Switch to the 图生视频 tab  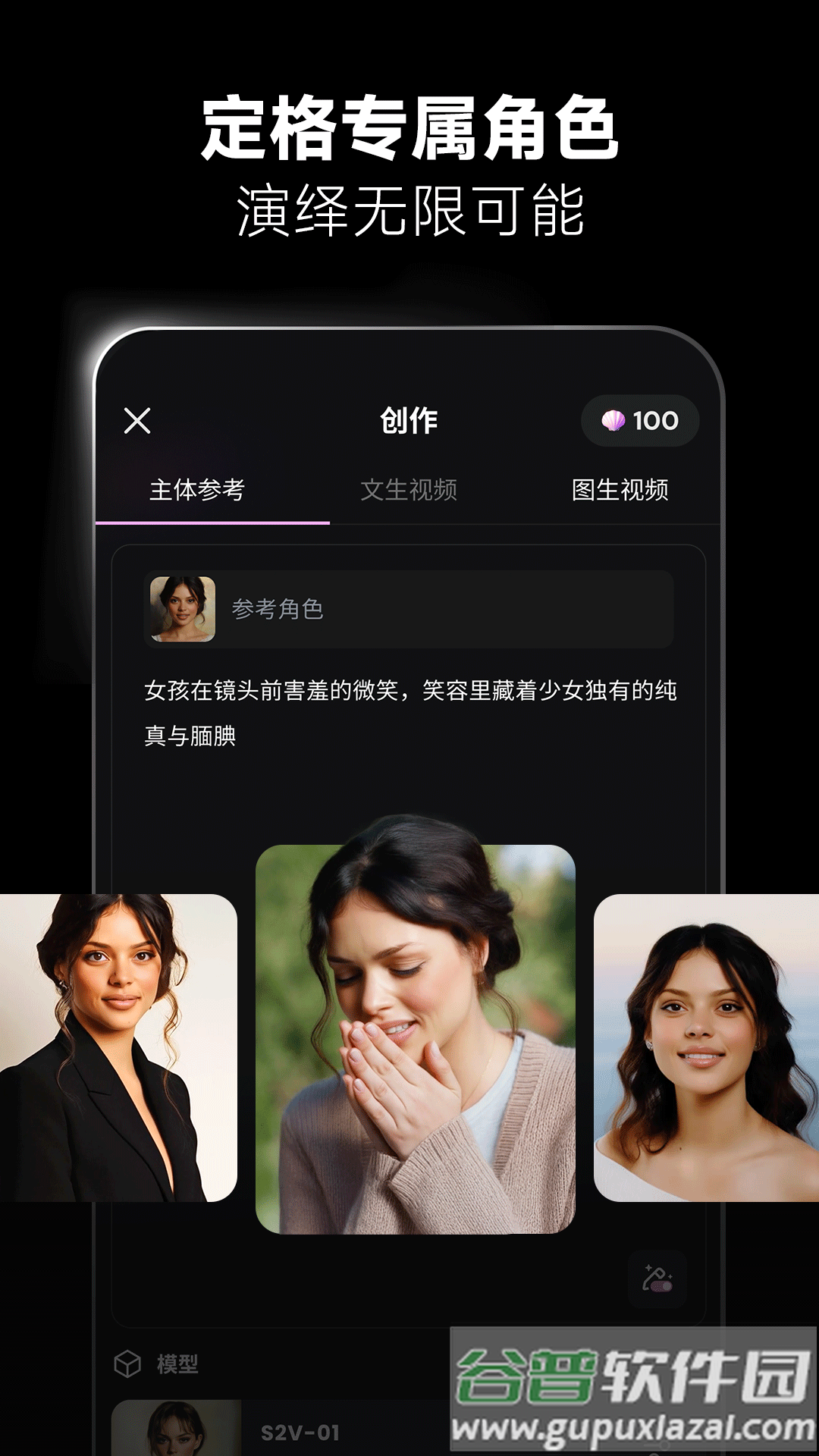[x=622, y=490]
